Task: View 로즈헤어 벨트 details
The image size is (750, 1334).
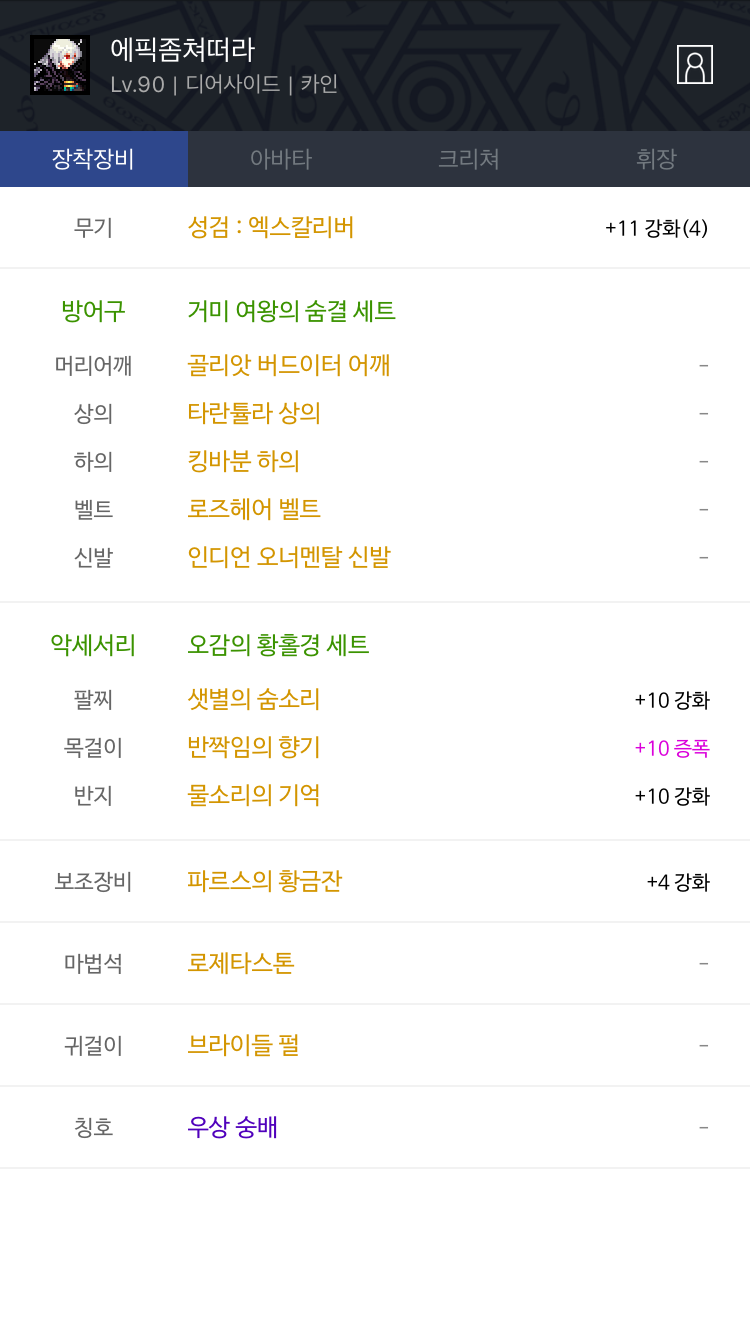Action: pyautogui.click(x=254, y=509)
